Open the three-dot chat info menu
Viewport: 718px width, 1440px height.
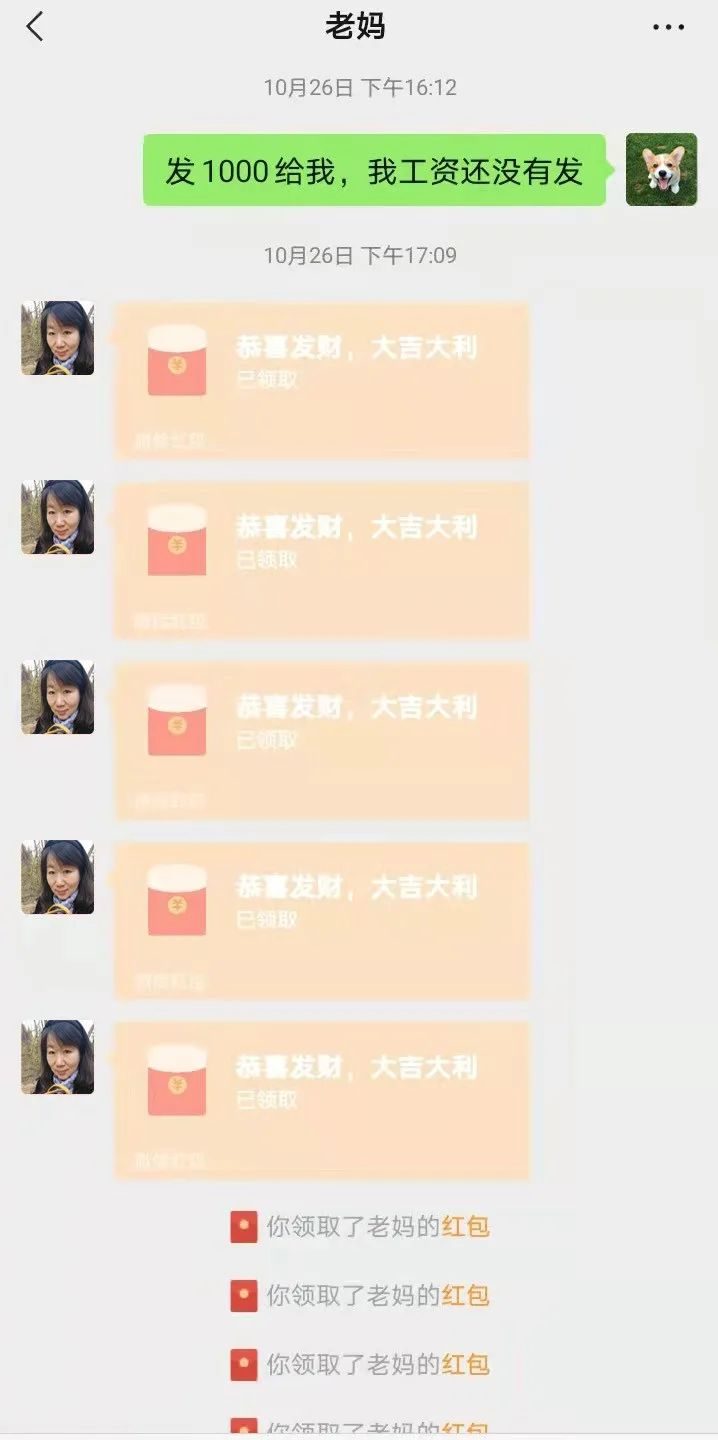[x=668, y=27]
